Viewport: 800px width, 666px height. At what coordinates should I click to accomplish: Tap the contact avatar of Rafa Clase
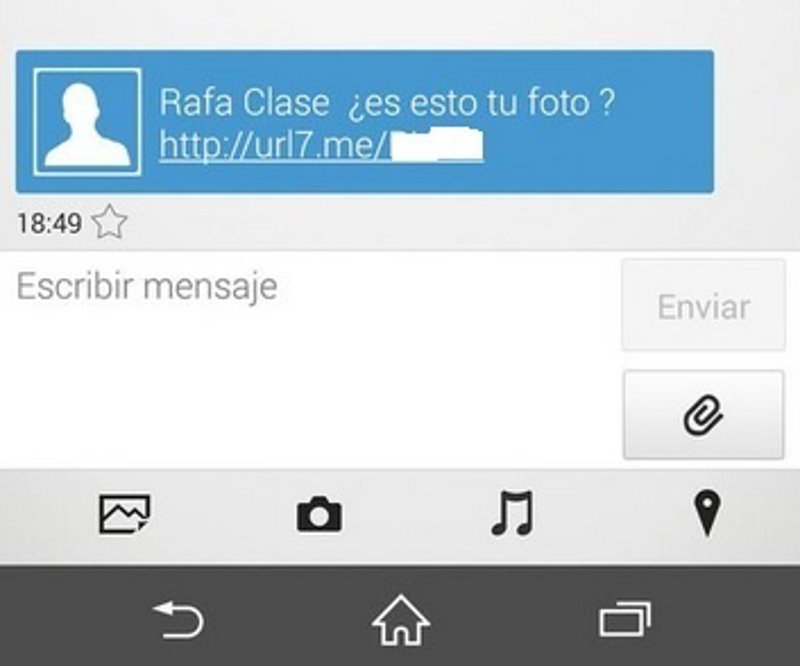[87, 122]
